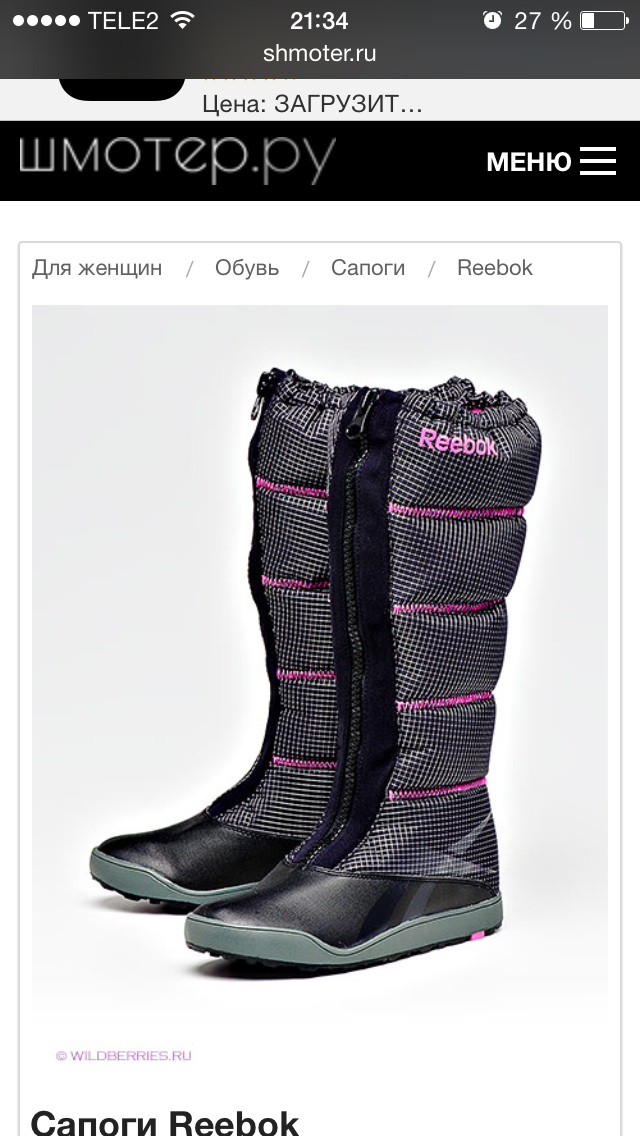Open the Reebok brand breadcrumb

point(494,268)
